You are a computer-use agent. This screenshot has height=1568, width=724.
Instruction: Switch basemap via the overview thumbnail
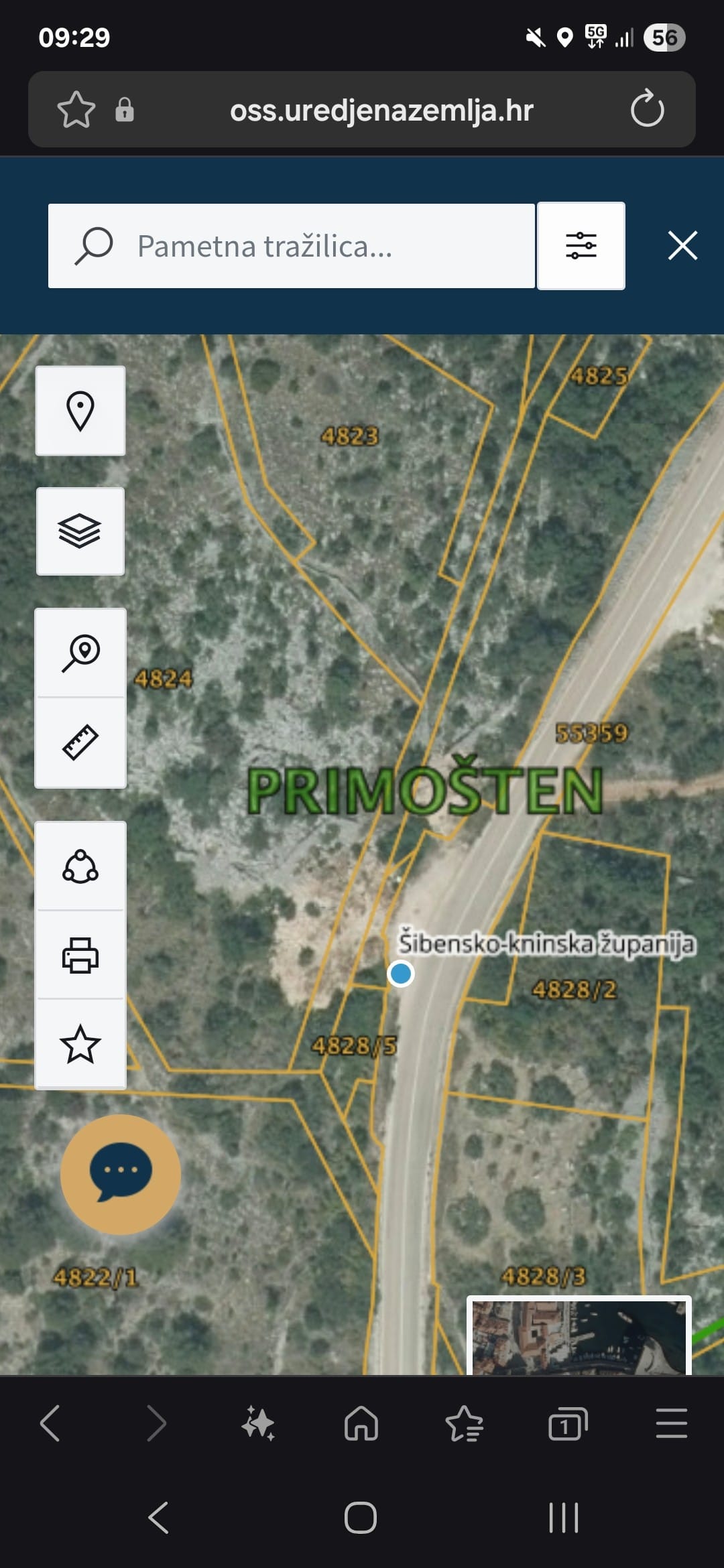[x=579, y=1335]
